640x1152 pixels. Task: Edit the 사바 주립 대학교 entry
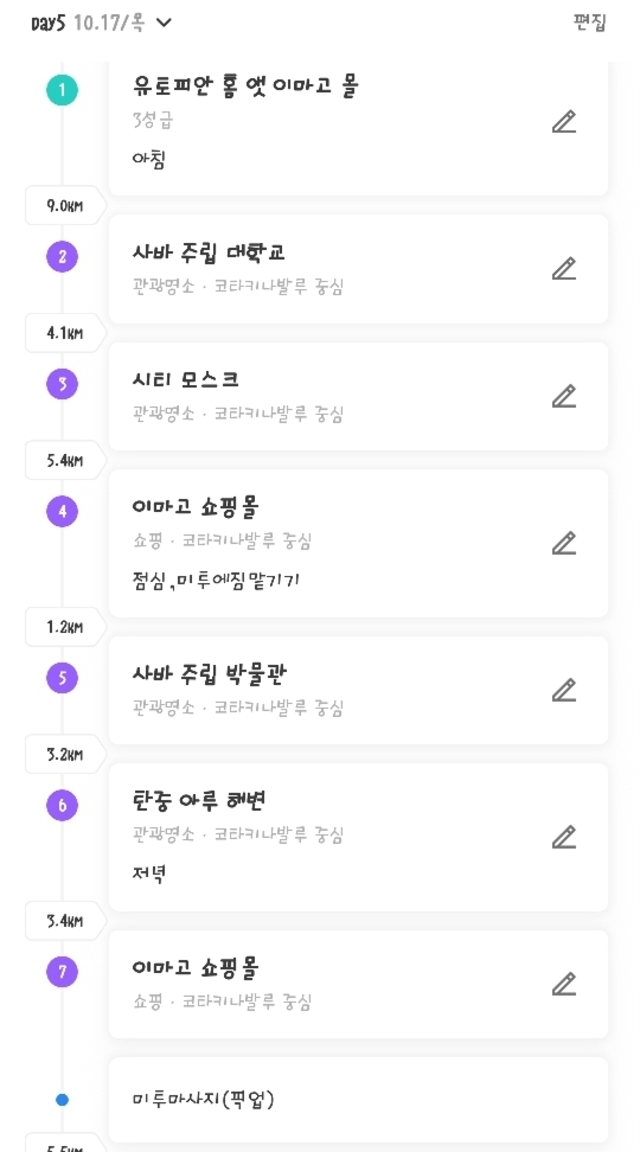(x=564, y=269)
